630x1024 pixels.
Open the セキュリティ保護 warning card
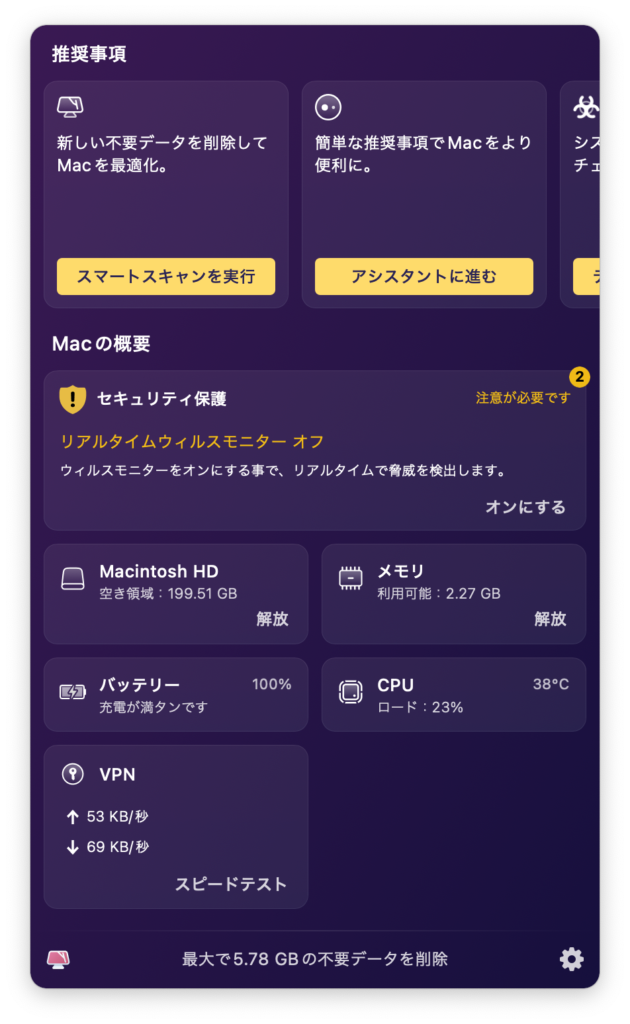coord(315,451)
